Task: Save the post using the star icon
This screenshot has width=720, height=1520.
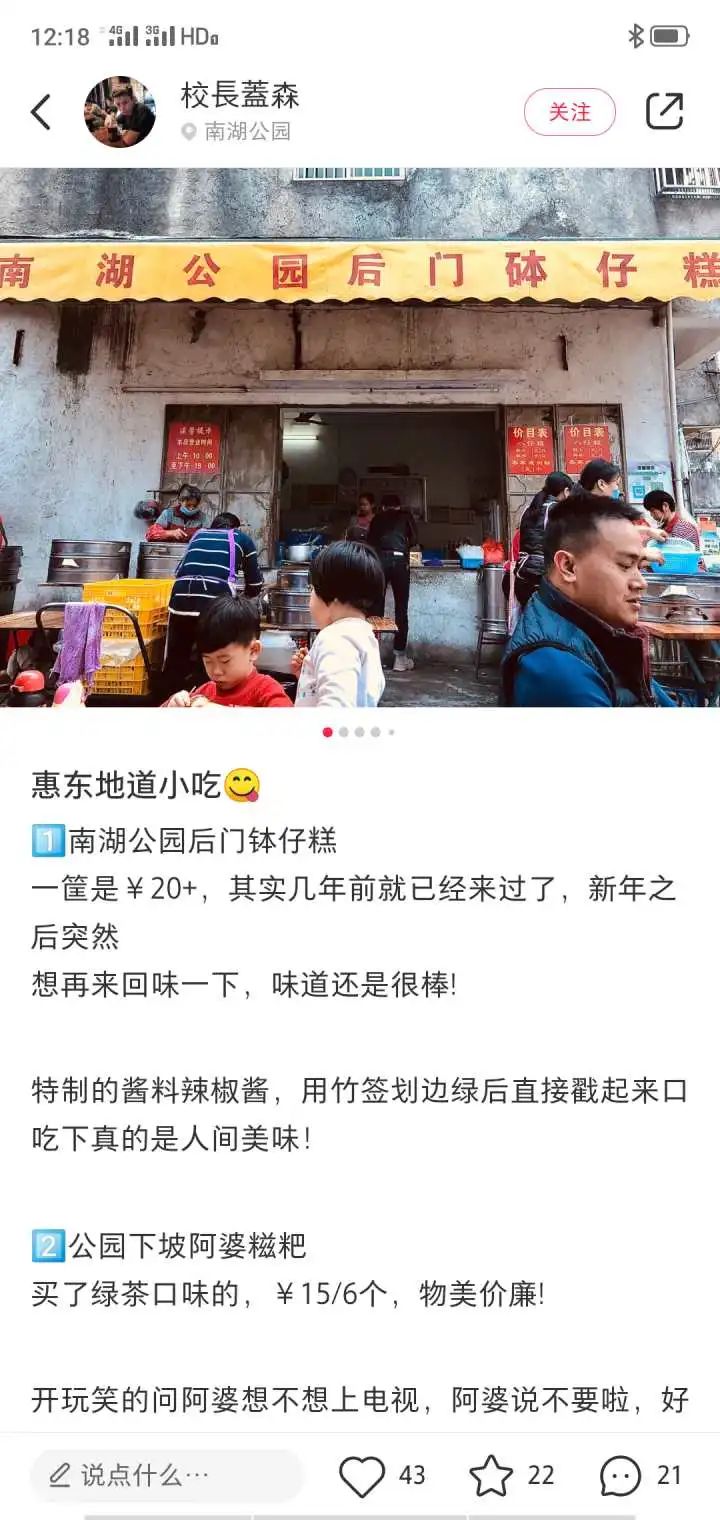Action: pos(491,1475)
